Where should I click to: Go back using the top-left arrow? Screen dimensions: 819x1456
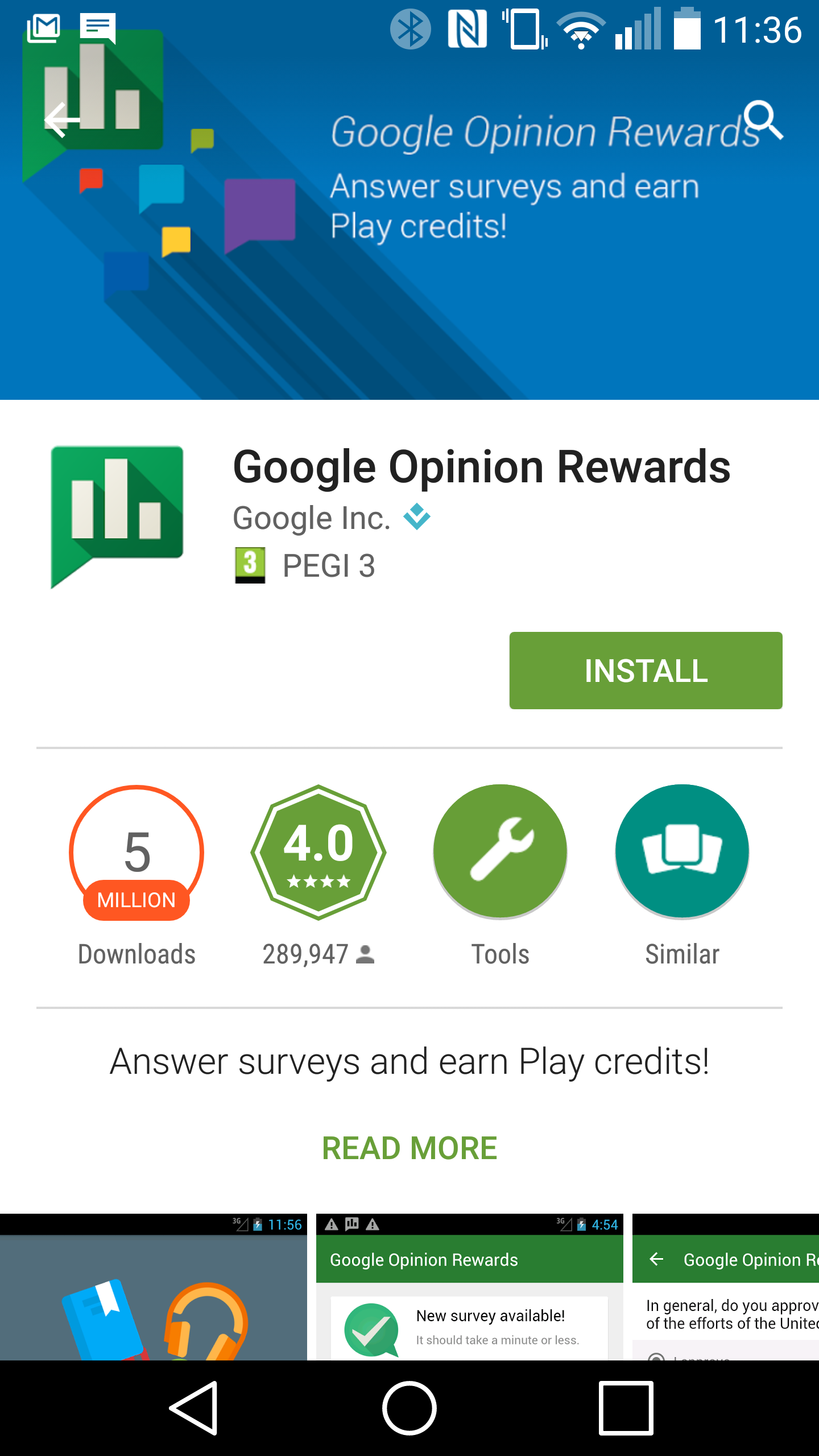[63, 120]
